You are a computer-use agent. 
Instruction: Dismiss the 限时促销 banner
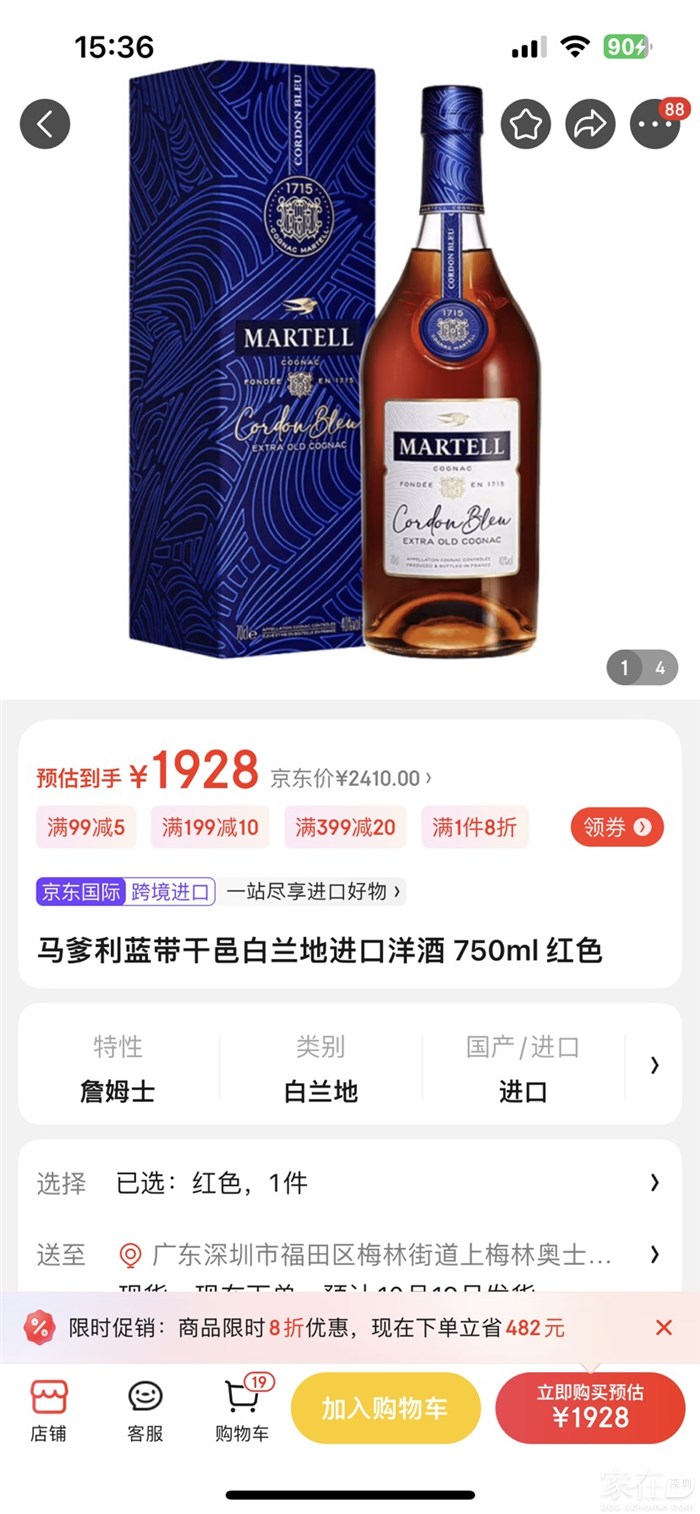coord(664,1328)
